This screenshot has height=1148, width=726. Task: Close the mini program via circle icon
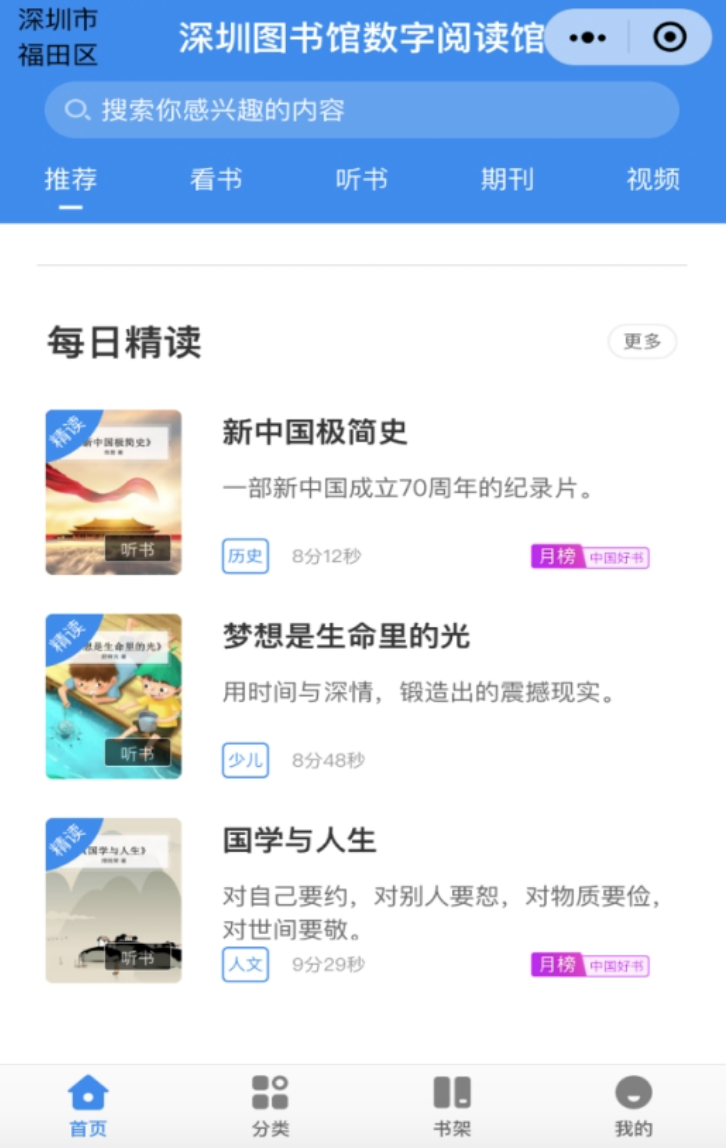point(669,38)
